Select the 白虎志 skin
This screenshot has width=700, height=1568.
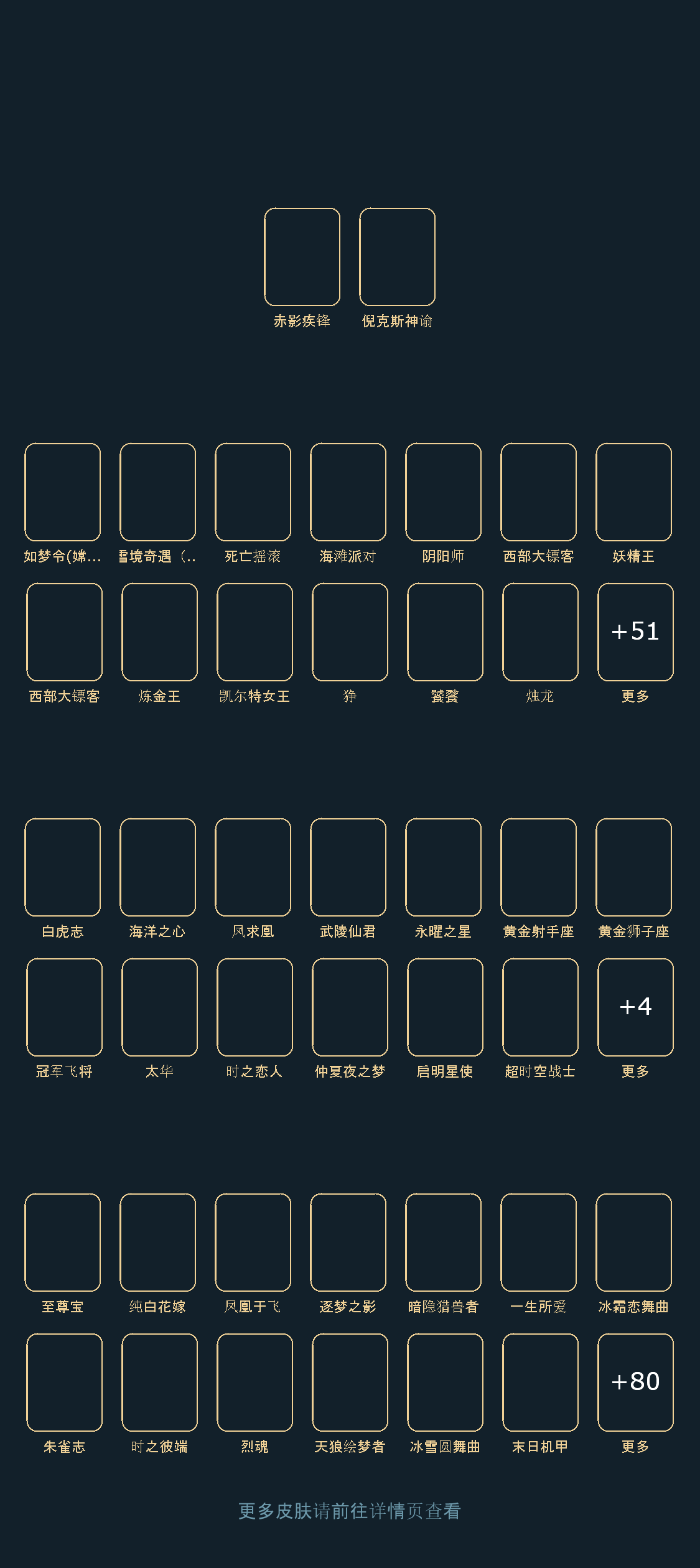click(63, 867)
